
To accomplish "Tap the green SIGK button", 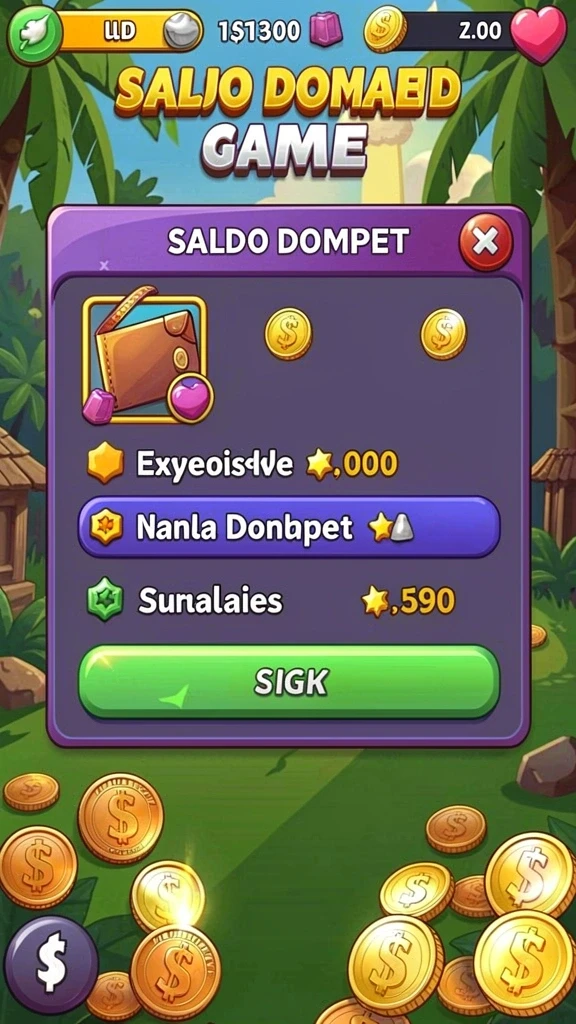I will [289, 682].
